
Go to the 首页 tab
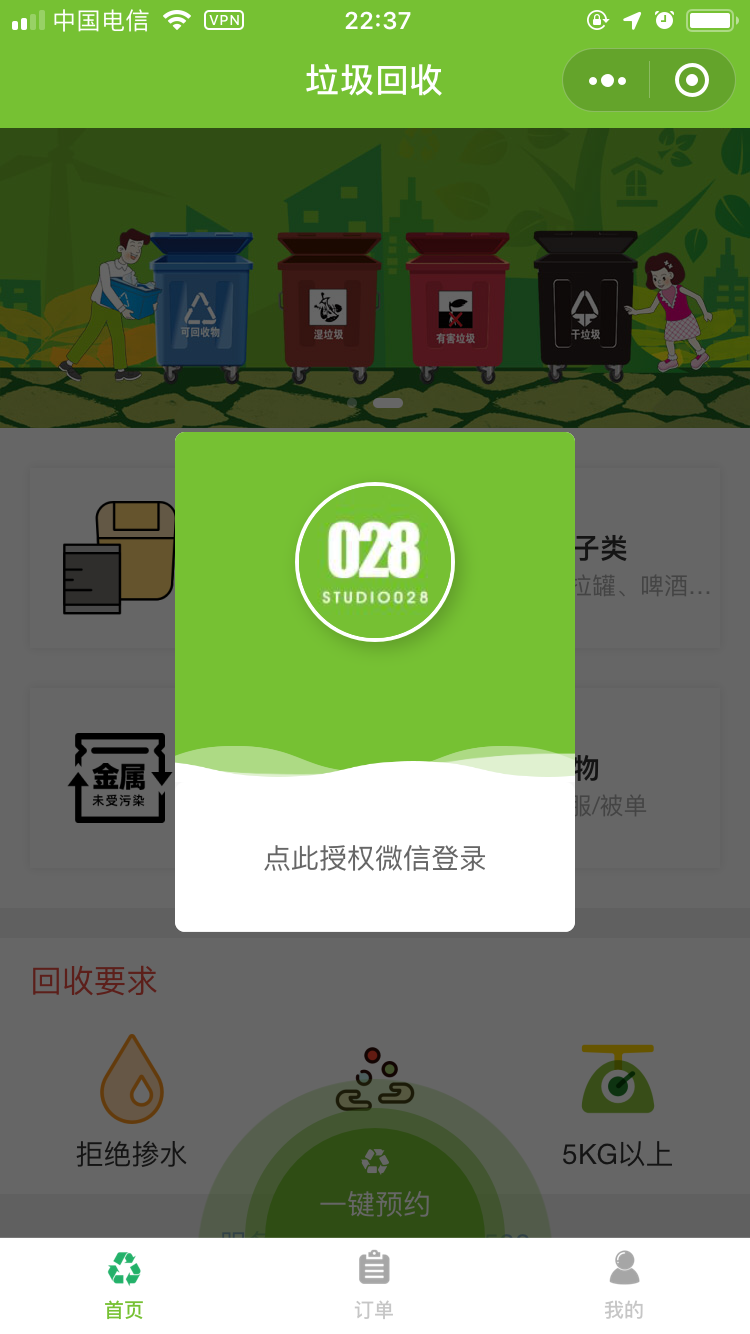(x=124, y=1284)
